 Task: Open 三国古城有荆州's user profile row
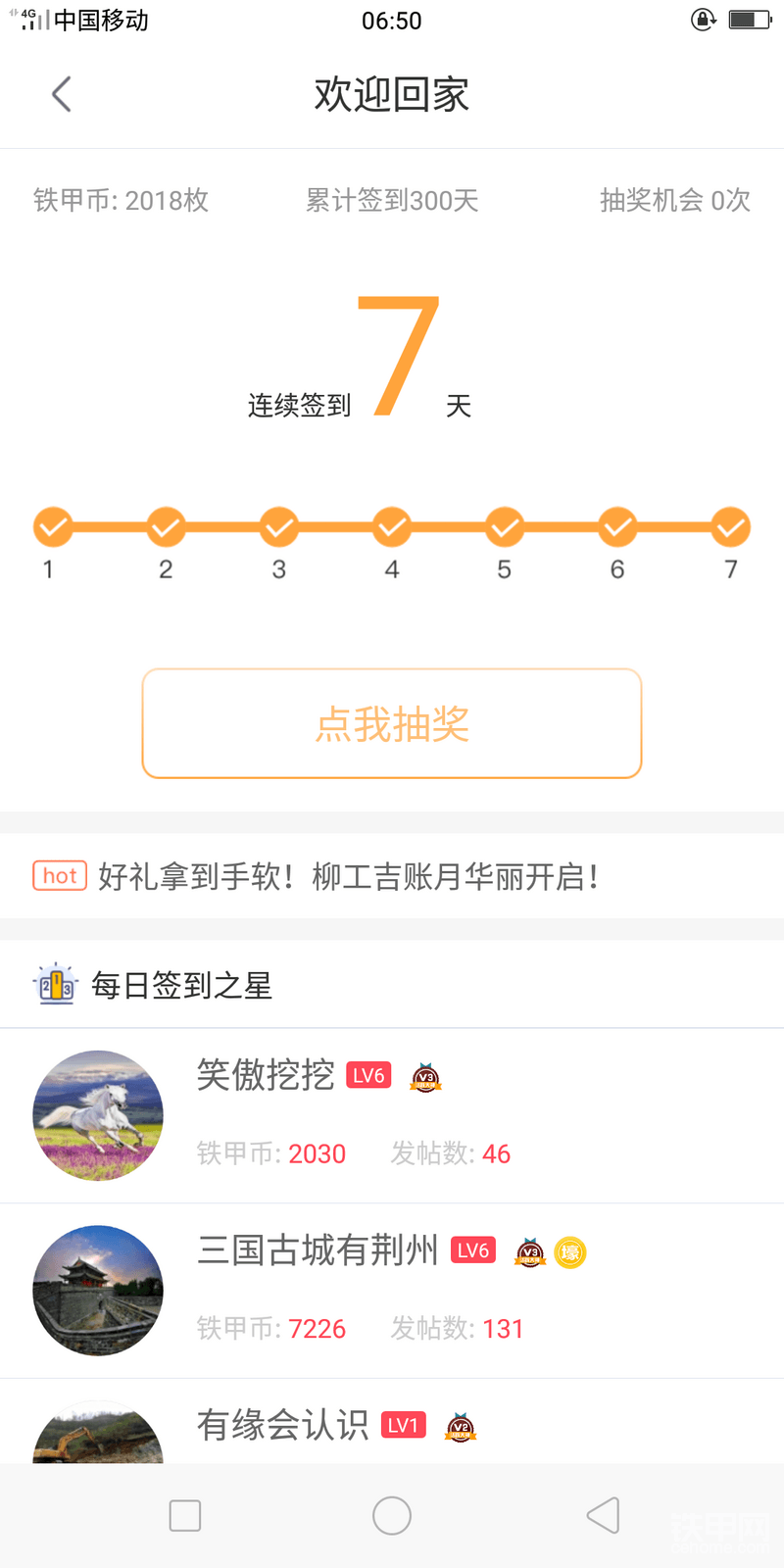point(392,1291)
